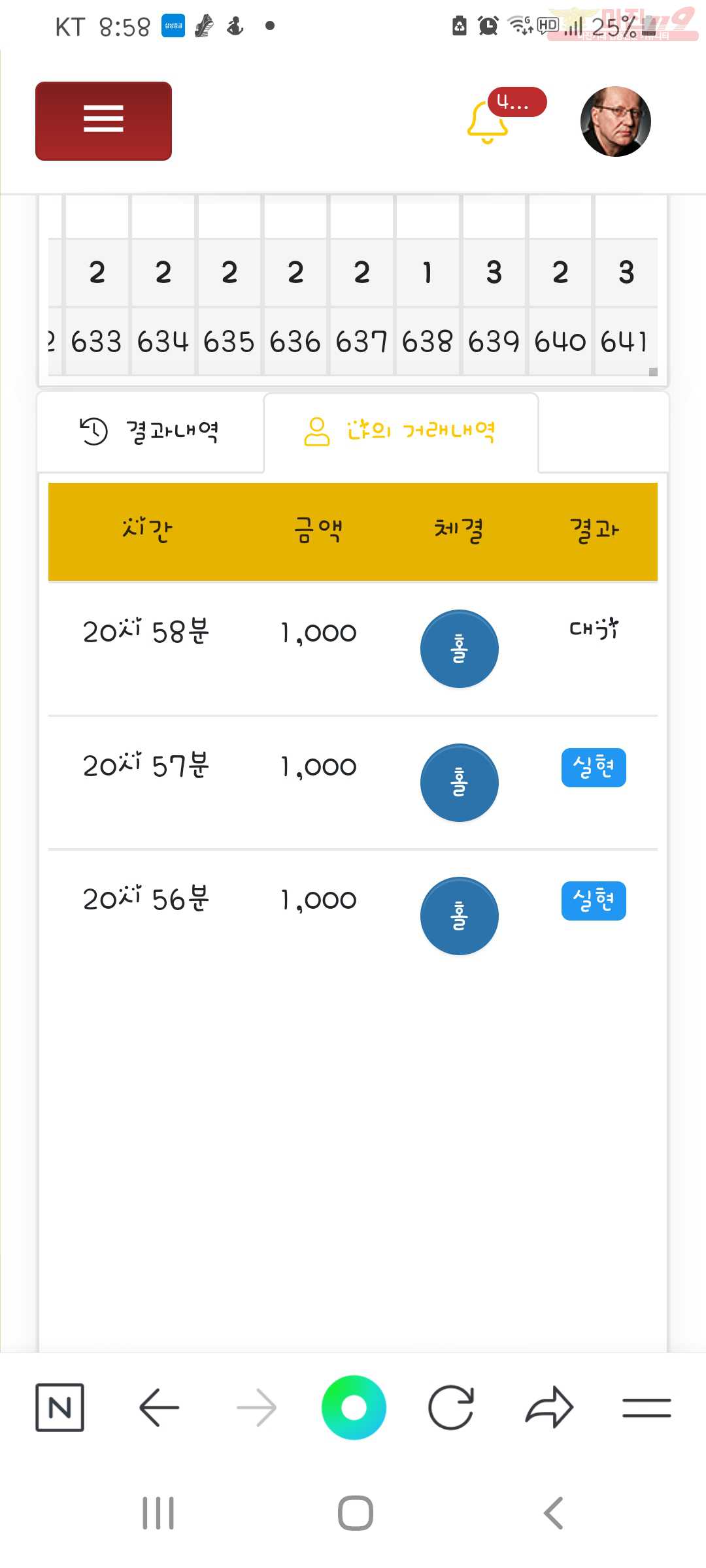Image resolution: width=706 pixels, height=1568 pixels.
Task: Open recent apps from the navigation bar
Action: click(158, 1513)
